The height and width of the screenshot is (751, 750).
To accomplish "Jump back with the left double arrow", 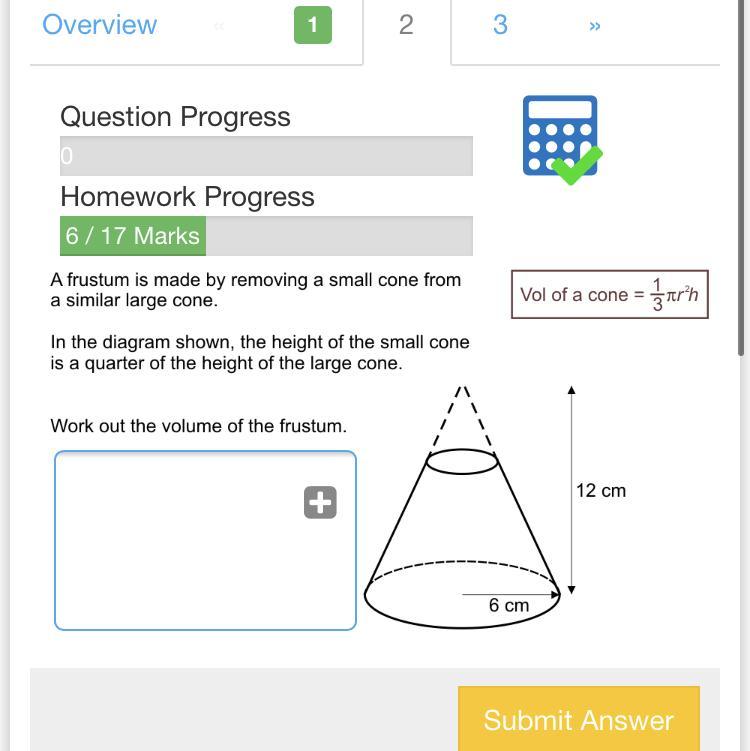I will click(219, 27).
